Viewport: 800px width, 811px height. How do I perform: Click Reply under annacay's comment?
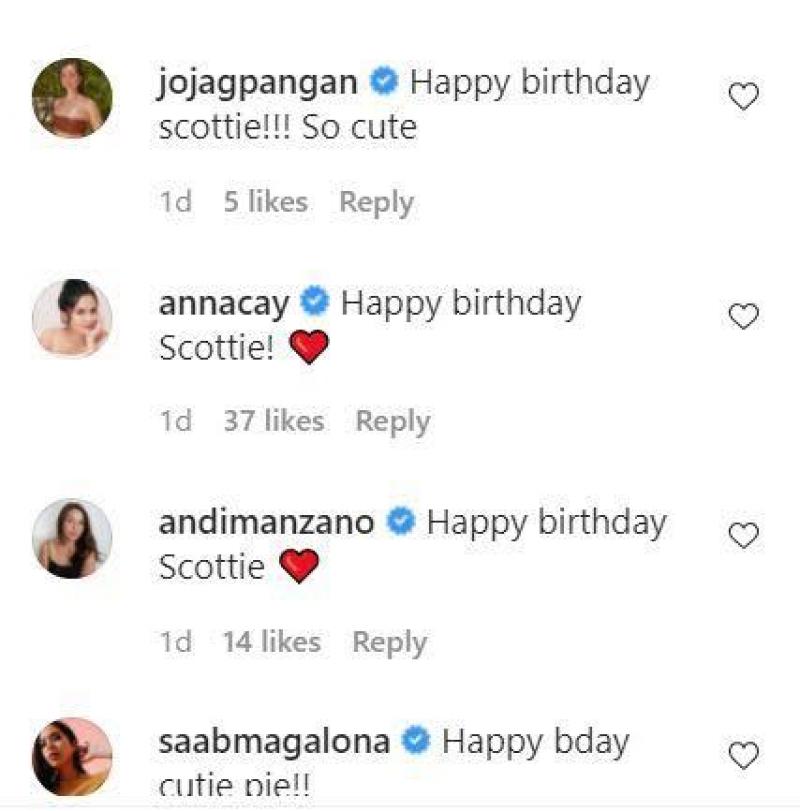tap(392, 421)
